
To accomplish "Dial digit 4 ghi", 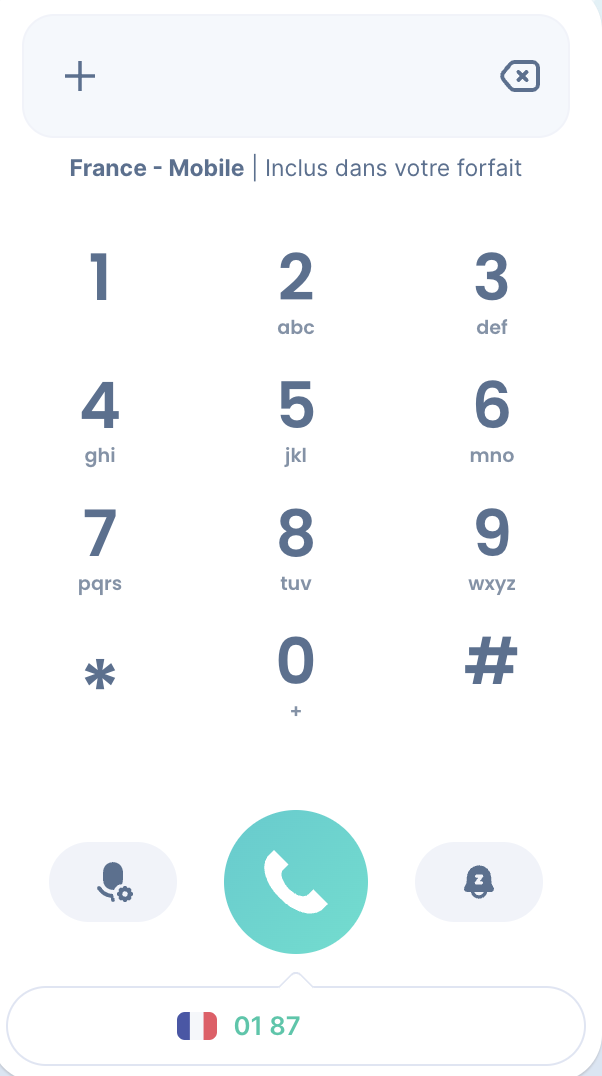I will tap(100, 421).
